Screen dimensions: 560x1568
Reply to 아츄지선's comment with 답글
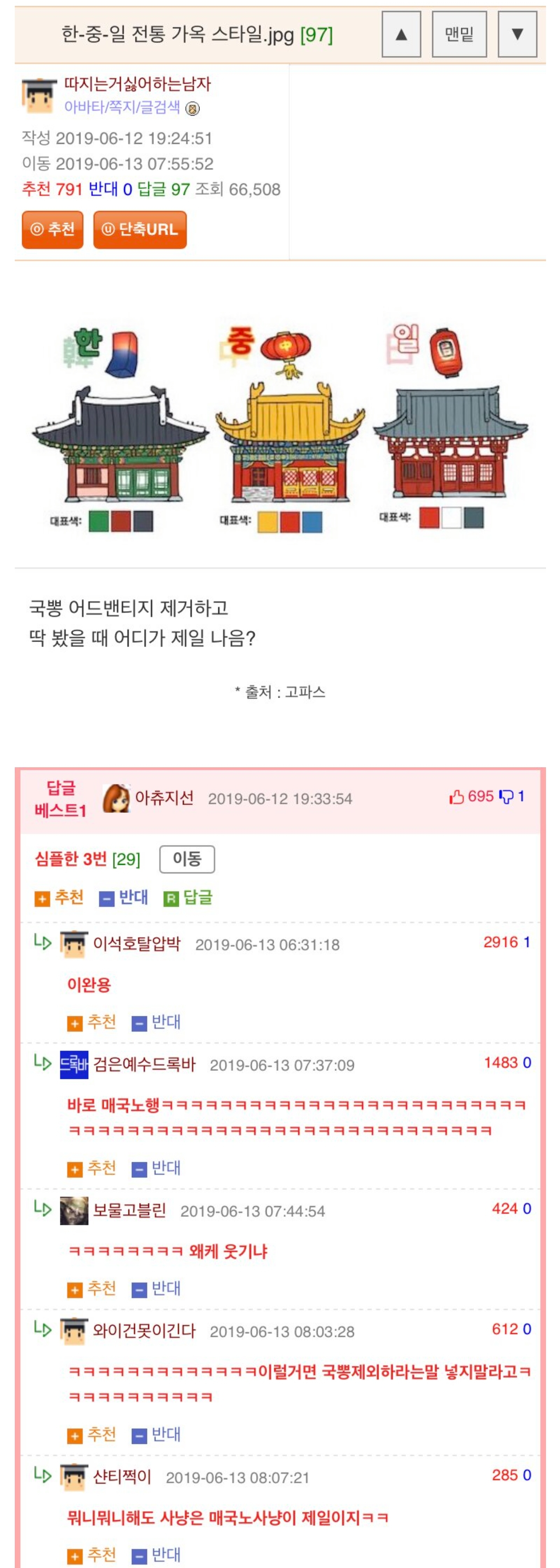(x=189, y=898)
